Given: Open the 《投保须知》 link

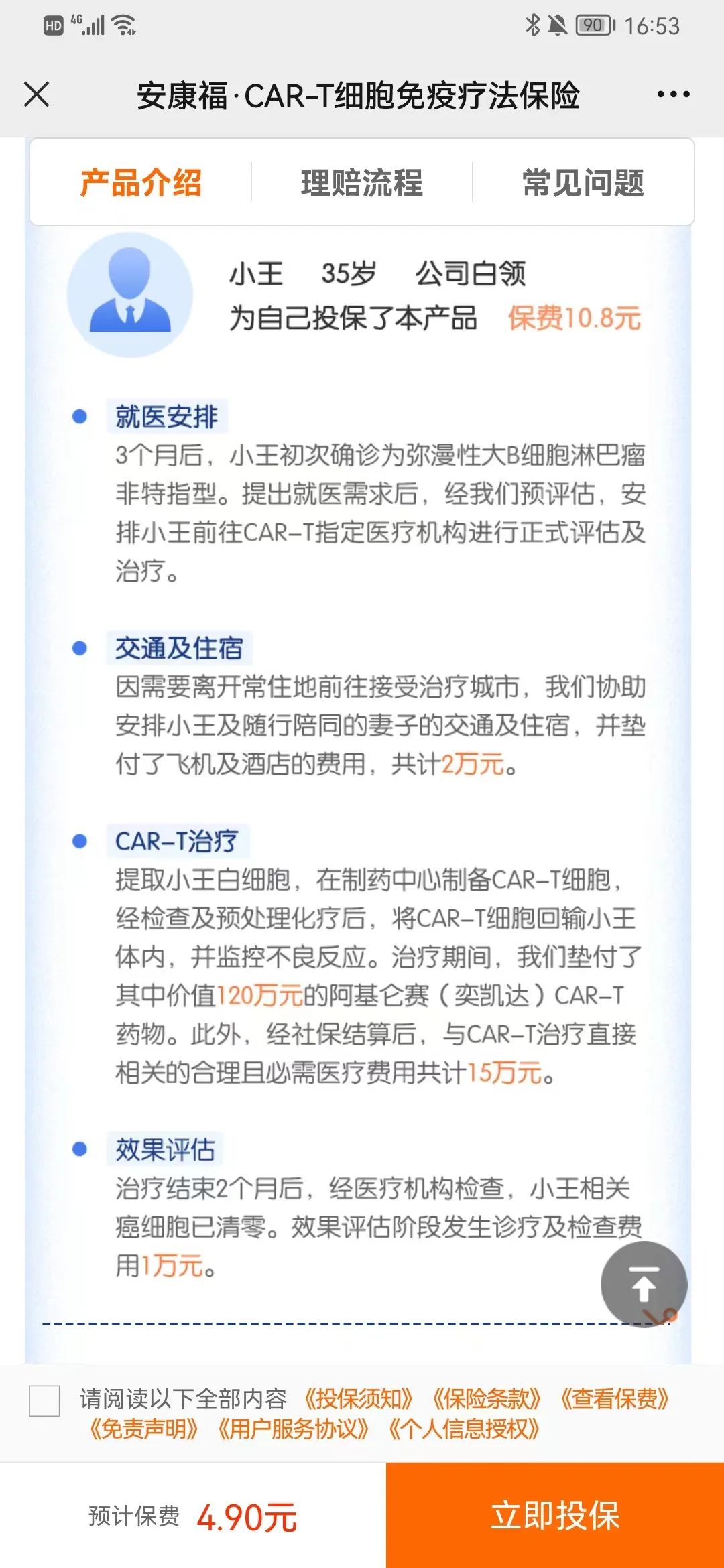Looking at the screenshot, I should 357,1399.
